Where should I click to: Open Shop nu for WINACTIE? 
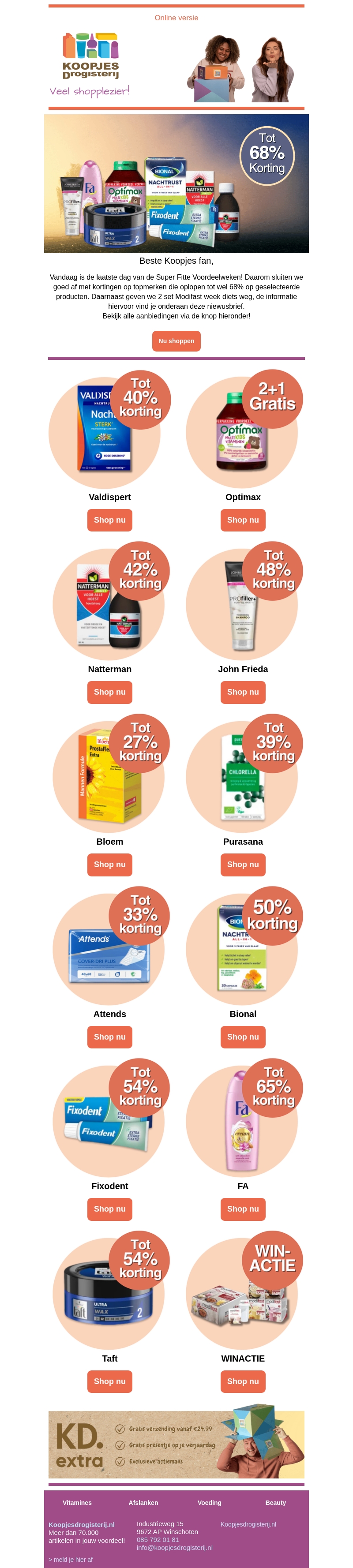coord(243,1381)
